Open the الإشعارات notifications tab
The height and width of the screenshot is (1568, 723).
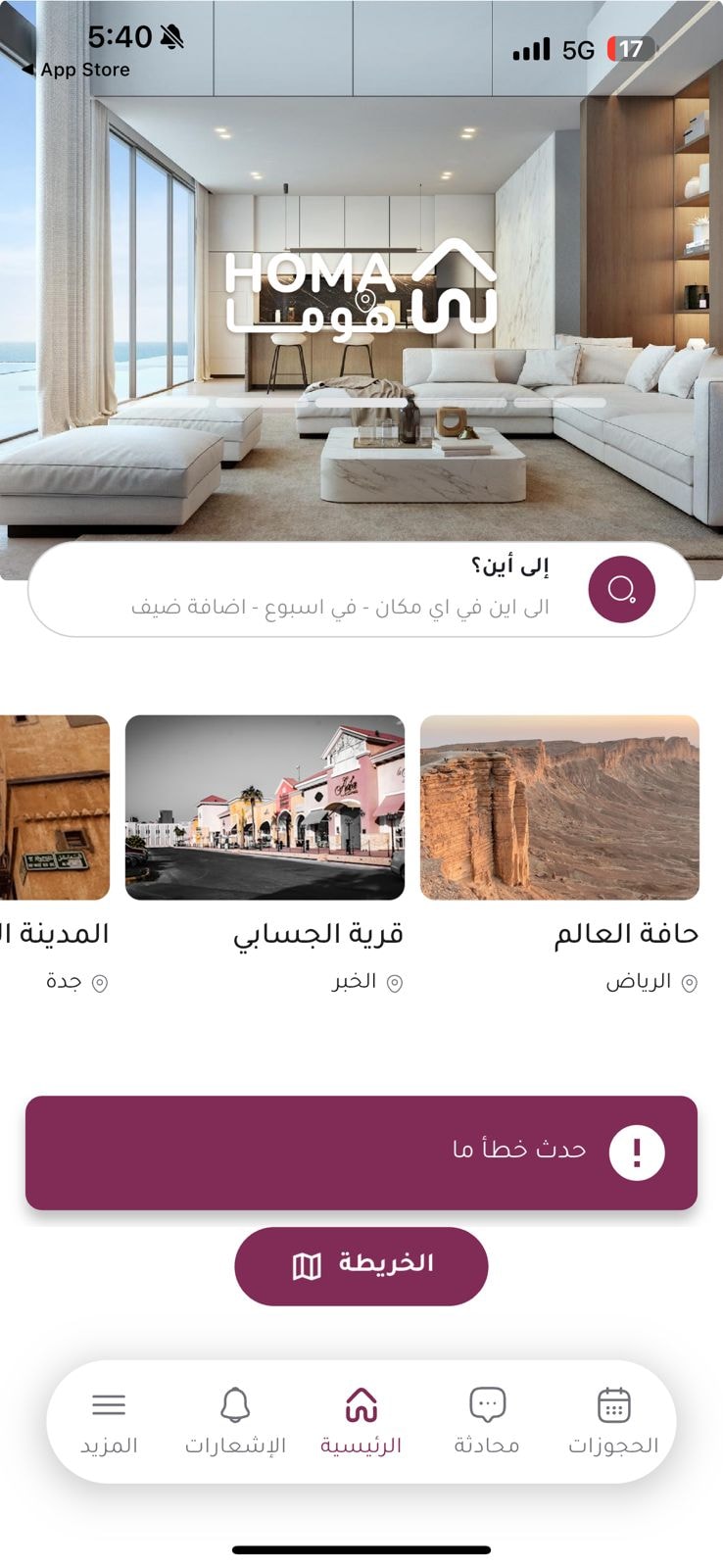235,1420
